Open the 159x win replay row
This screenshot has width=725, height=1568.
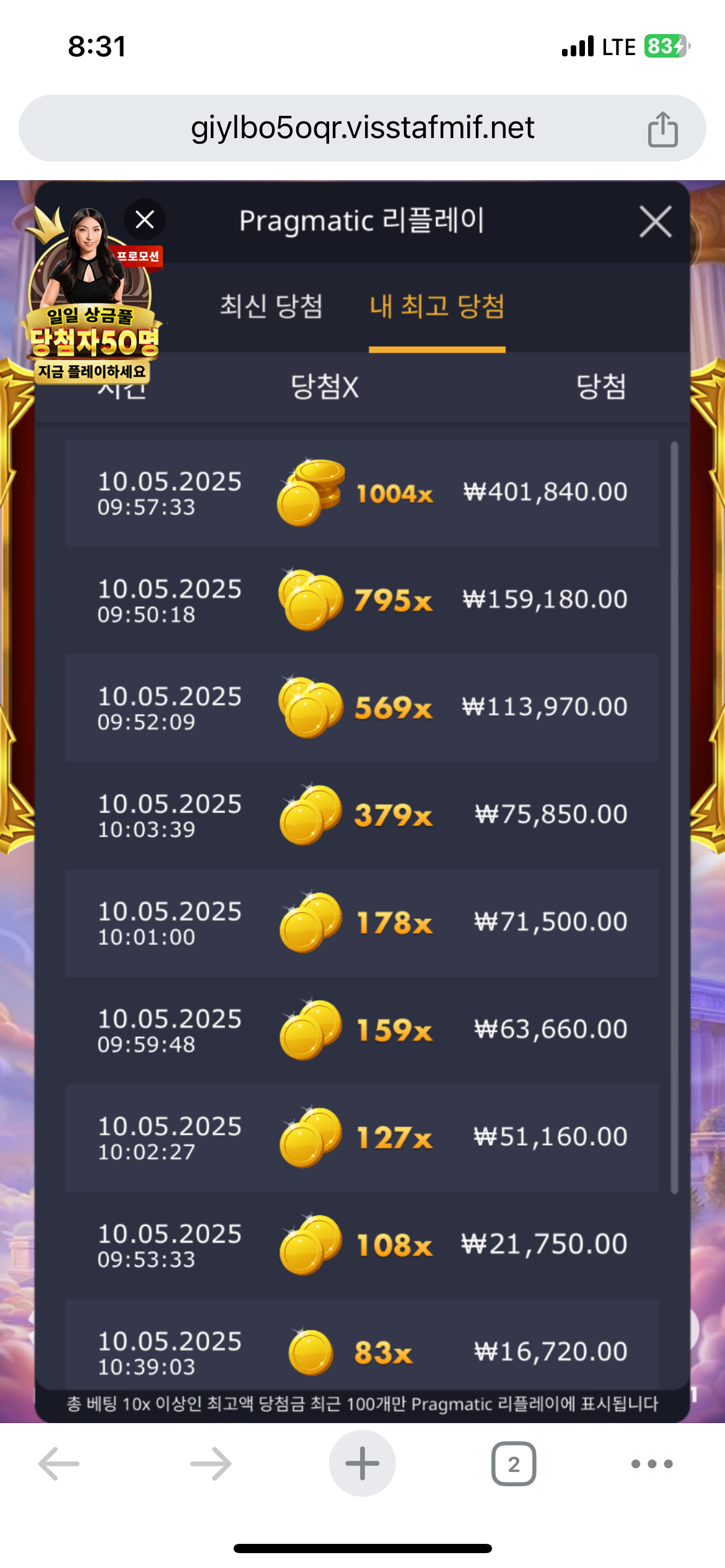[x=362, y=1030]
